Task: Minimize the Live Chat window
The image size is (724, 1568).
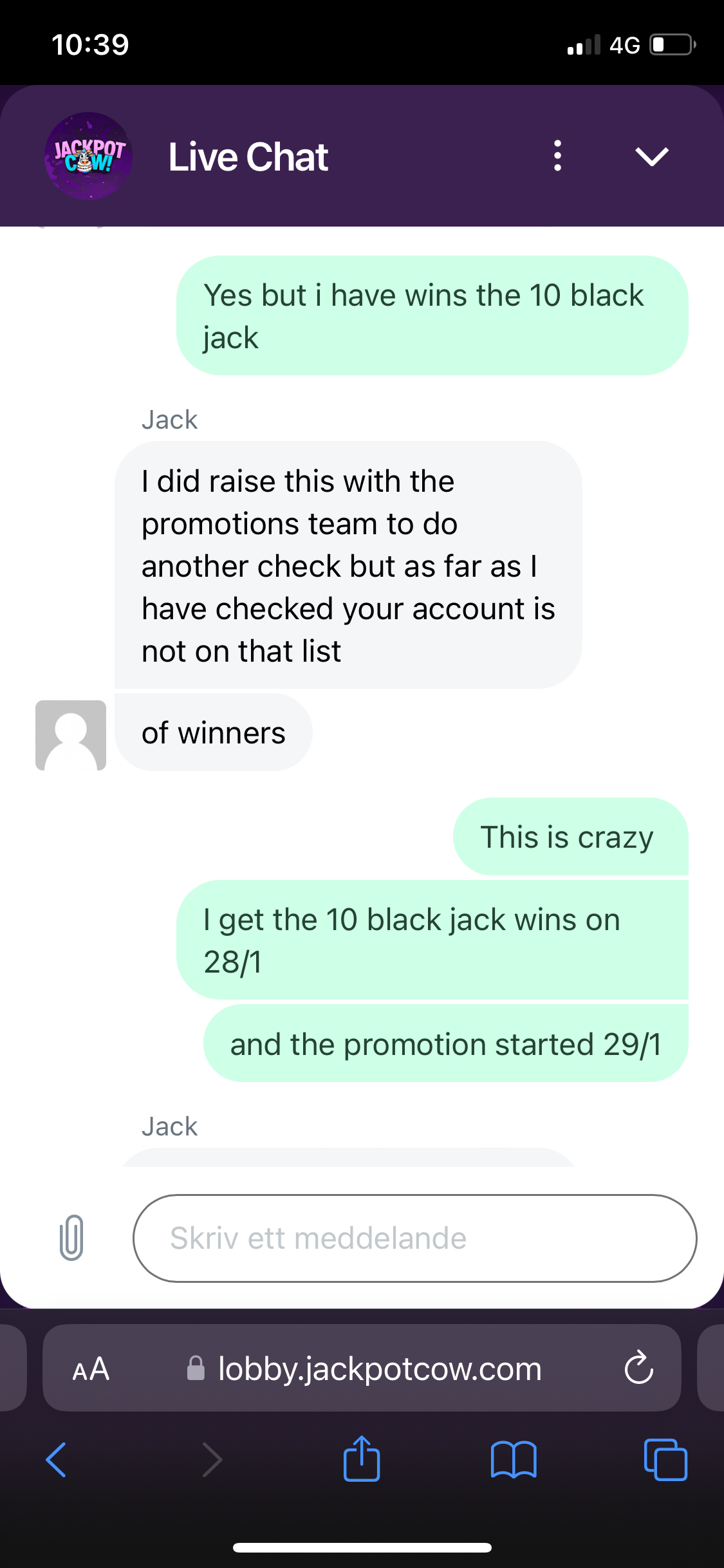Action: pyautogui.click(x=651, y=156)
